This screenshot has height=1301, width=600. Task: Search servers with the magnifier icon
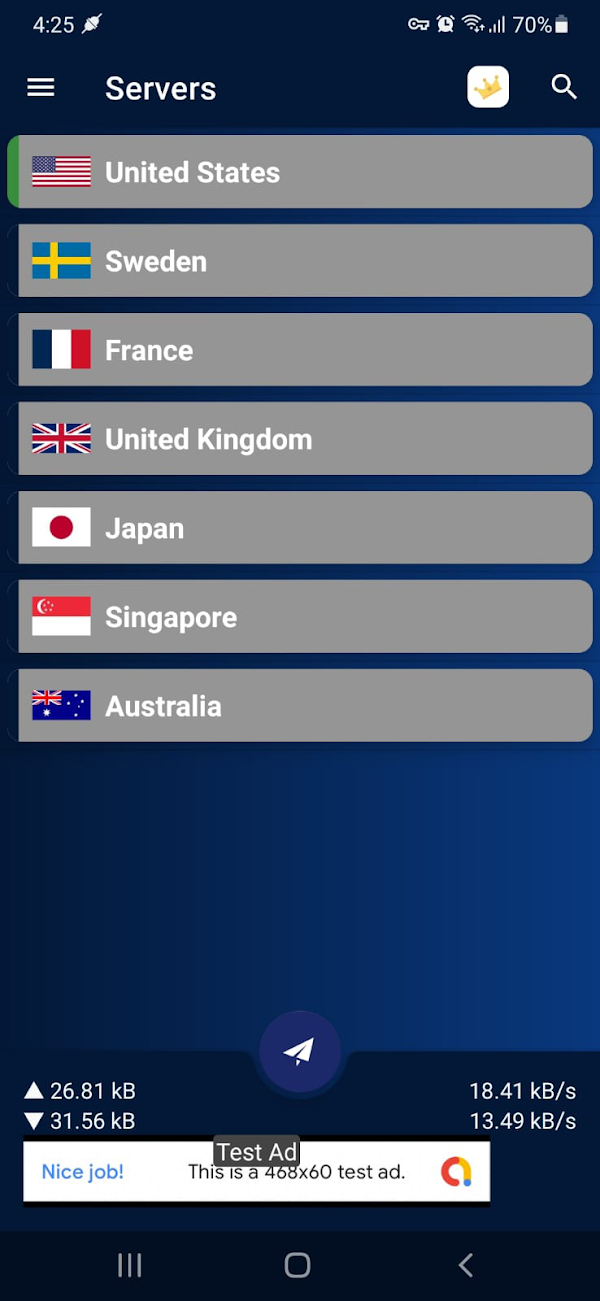click(564, 88)
